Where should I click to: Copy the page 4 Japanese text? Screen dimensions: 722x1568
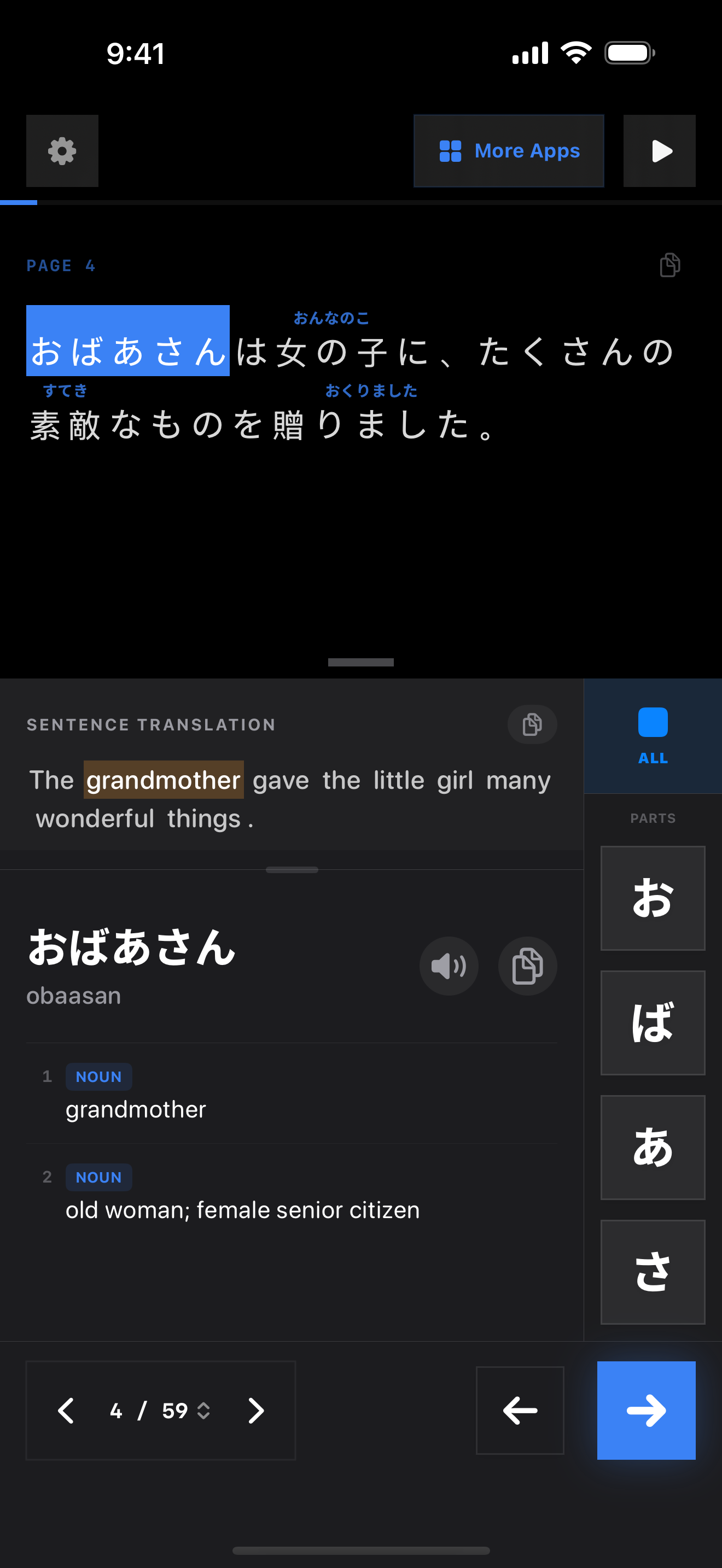pos(669,265)
